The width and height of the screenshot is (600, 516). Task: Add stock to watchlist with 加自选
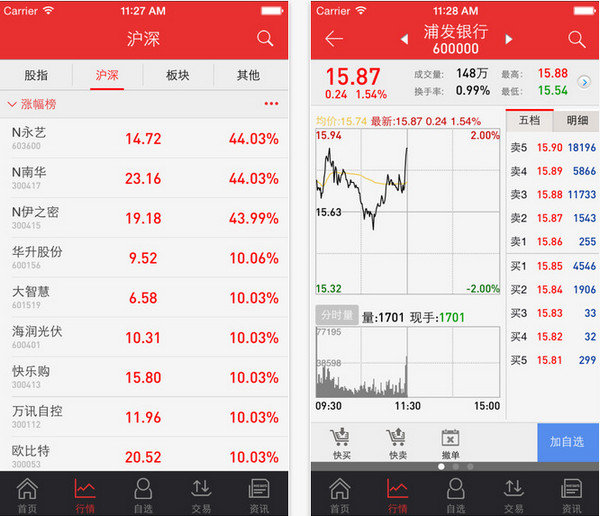pyautogui.click(x=568, y=442)
